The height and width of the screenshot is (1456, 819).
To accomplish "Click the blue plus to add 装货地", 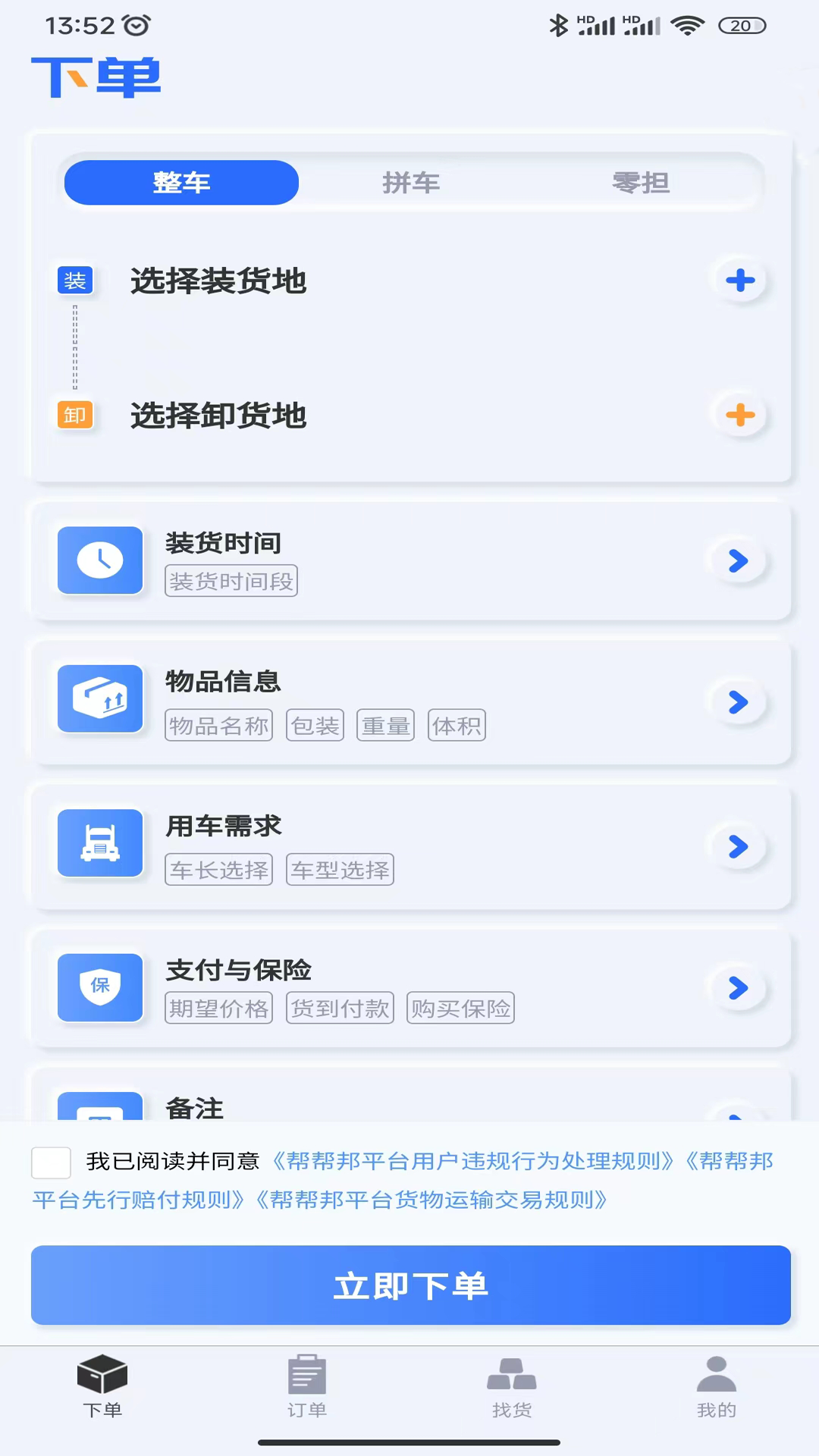I will point(739,280).
